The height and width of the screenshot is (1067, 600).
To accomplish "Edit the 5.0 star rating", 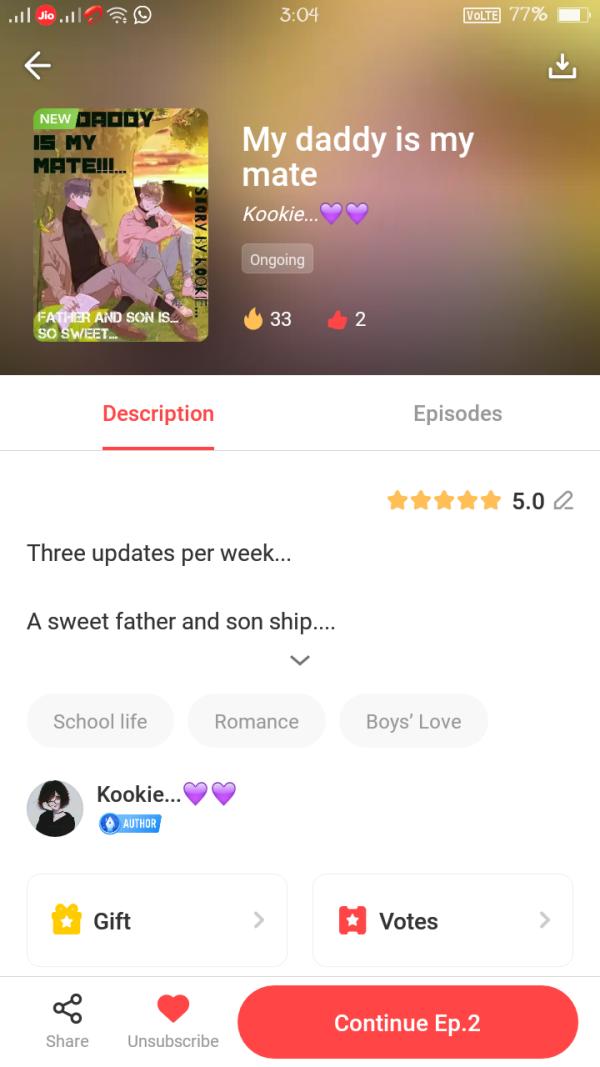I will pos(563,501).
